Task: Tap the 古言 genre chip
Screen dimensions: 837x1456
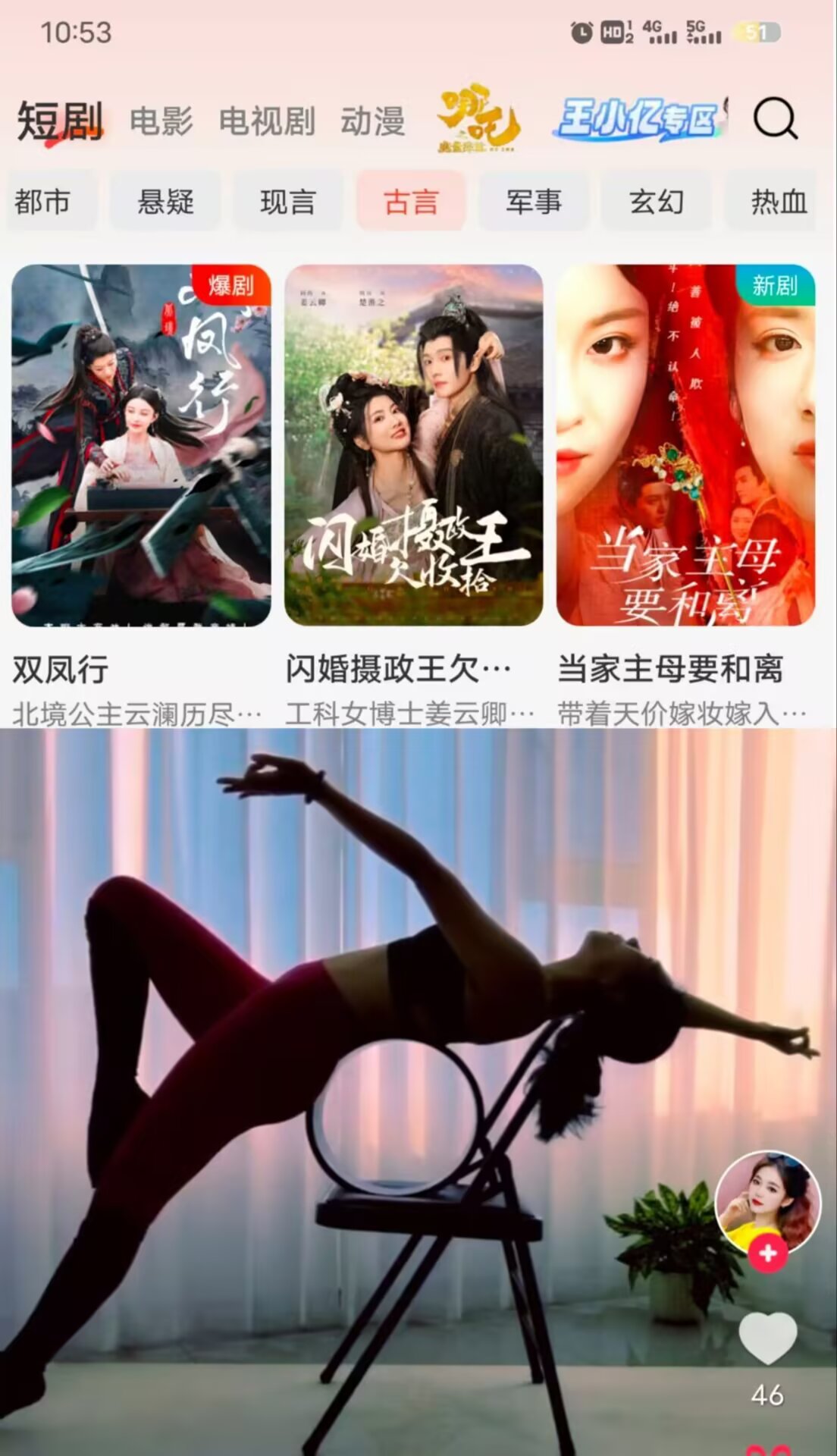Action: [x=410, y=202]
